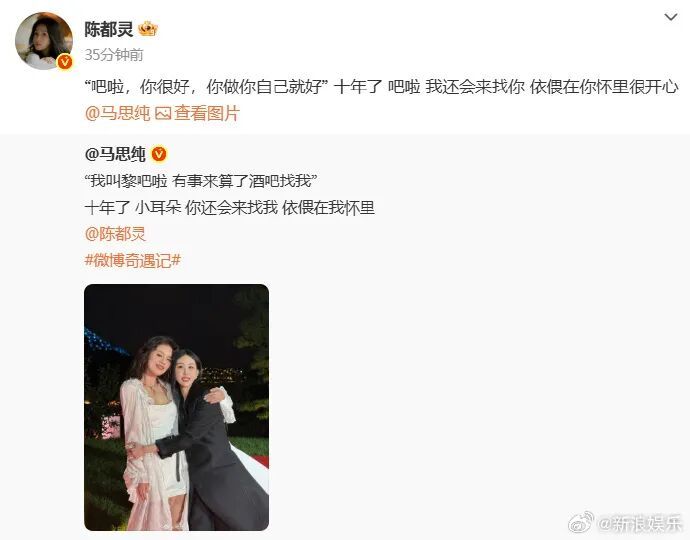Open the poster name 陈都灵
690x540 pixels.
tap(108, 29)
